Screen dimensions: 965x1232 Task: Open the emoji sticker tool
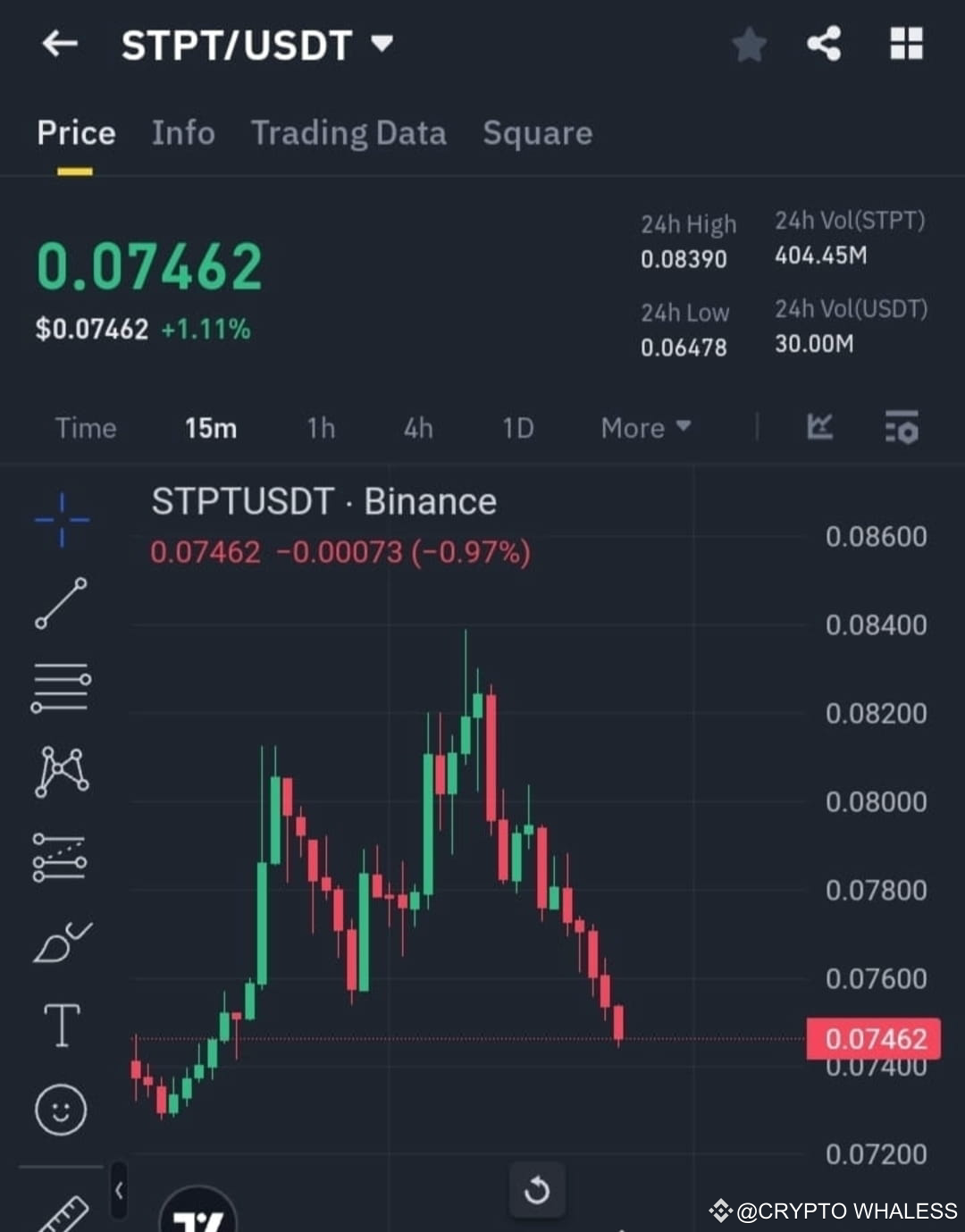click(61, 1110)
